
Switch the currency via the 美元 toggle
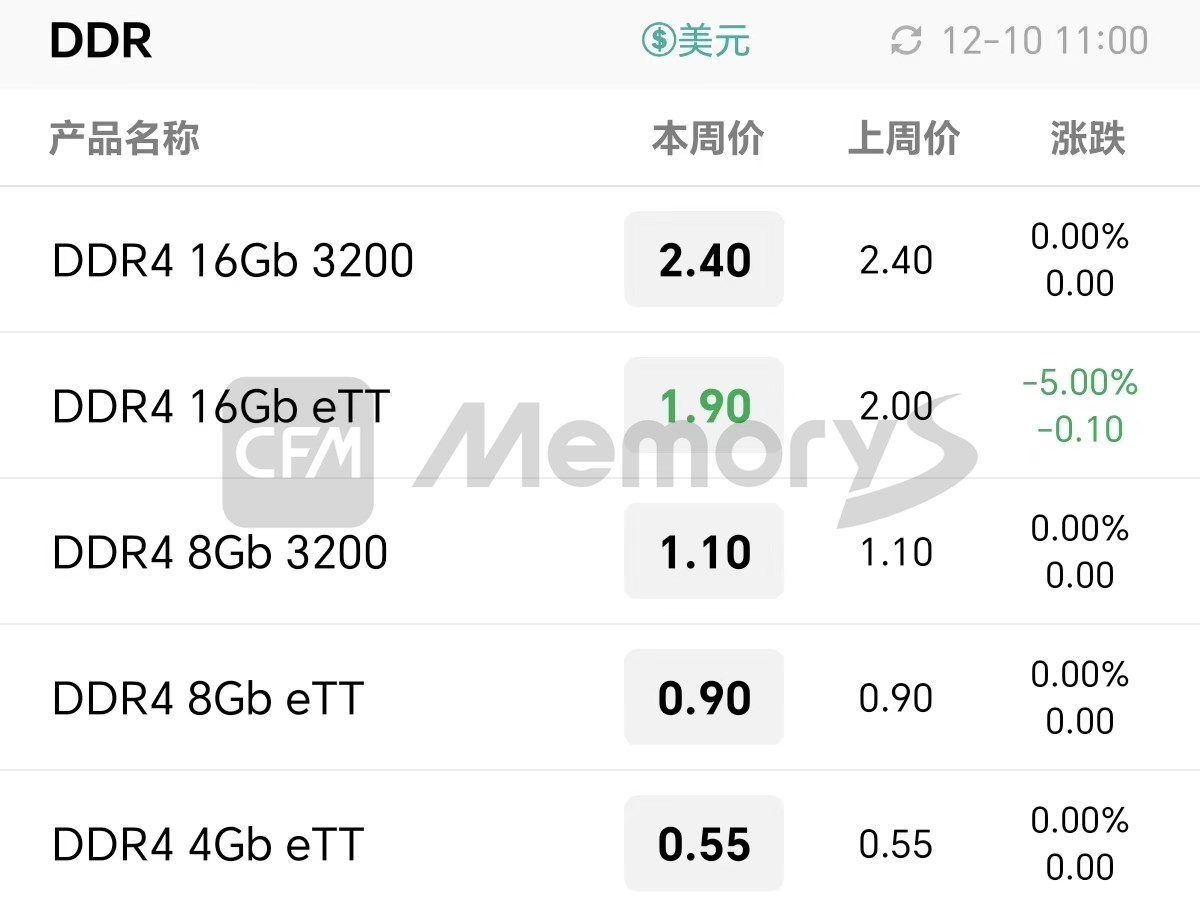tap(696, 41)
